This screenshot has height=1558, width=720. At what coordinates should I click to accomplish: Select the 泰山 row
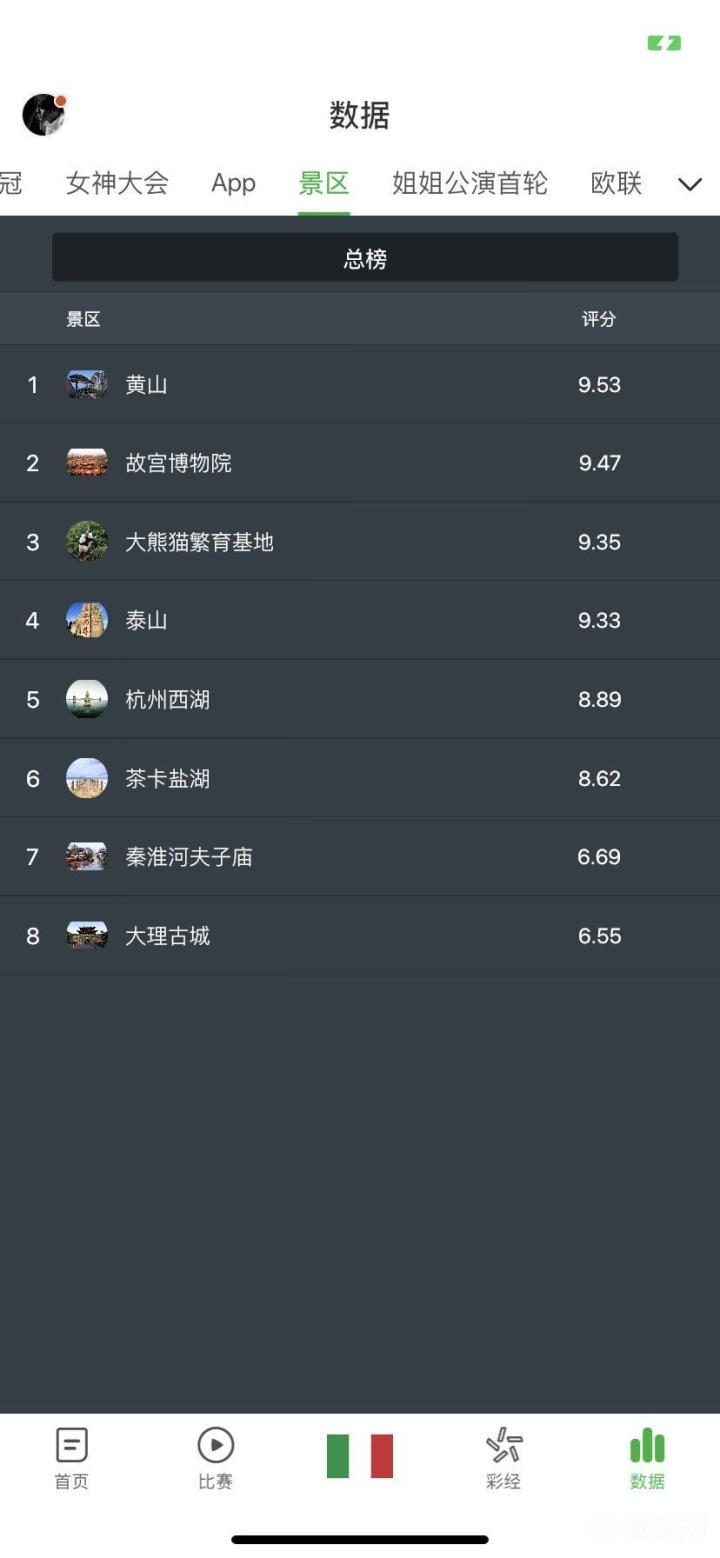(146, 621)
